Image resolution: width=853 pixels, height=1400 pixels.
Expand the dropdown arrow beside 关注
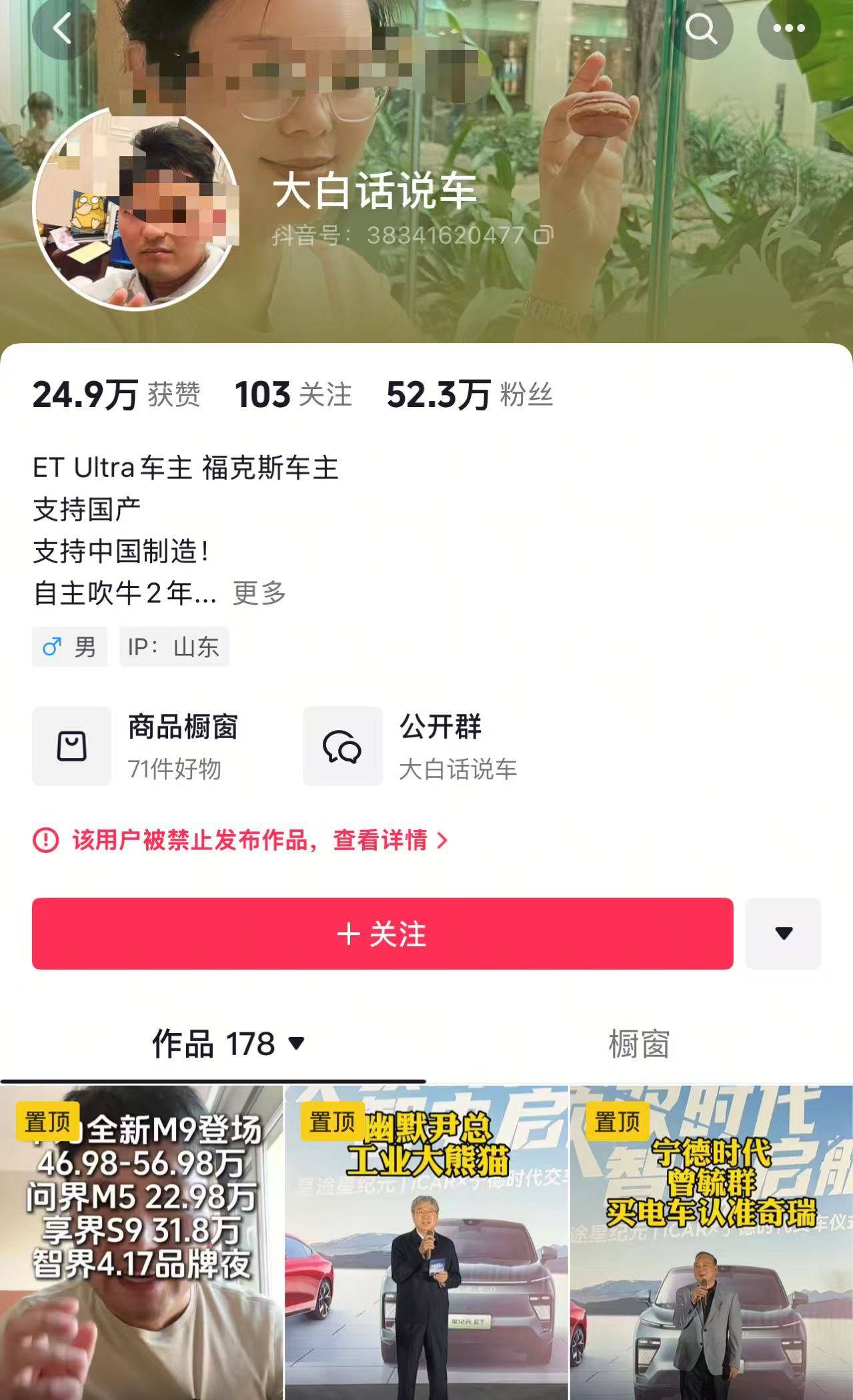point(783,933)
